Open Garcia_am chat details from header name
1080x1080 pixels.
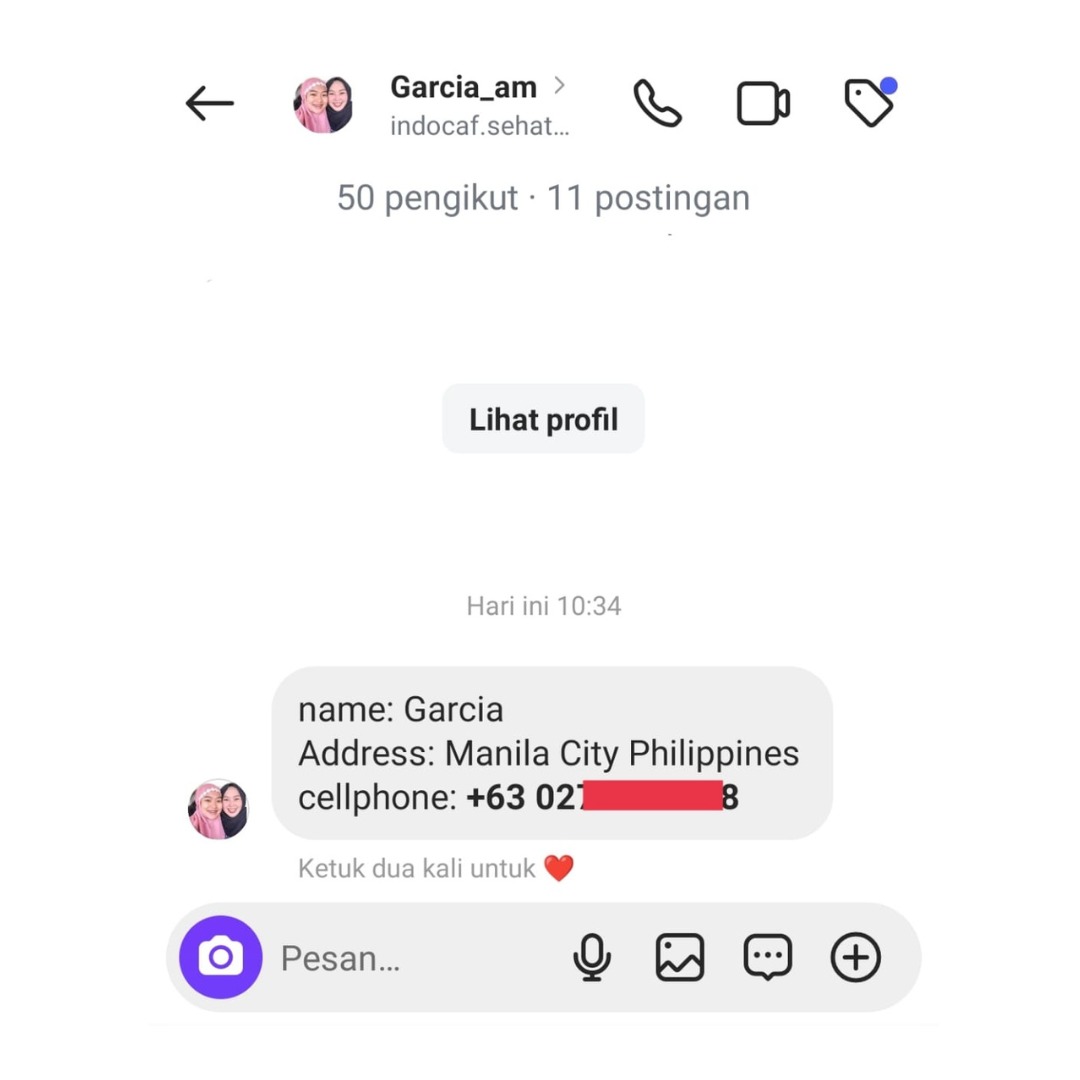464,88
